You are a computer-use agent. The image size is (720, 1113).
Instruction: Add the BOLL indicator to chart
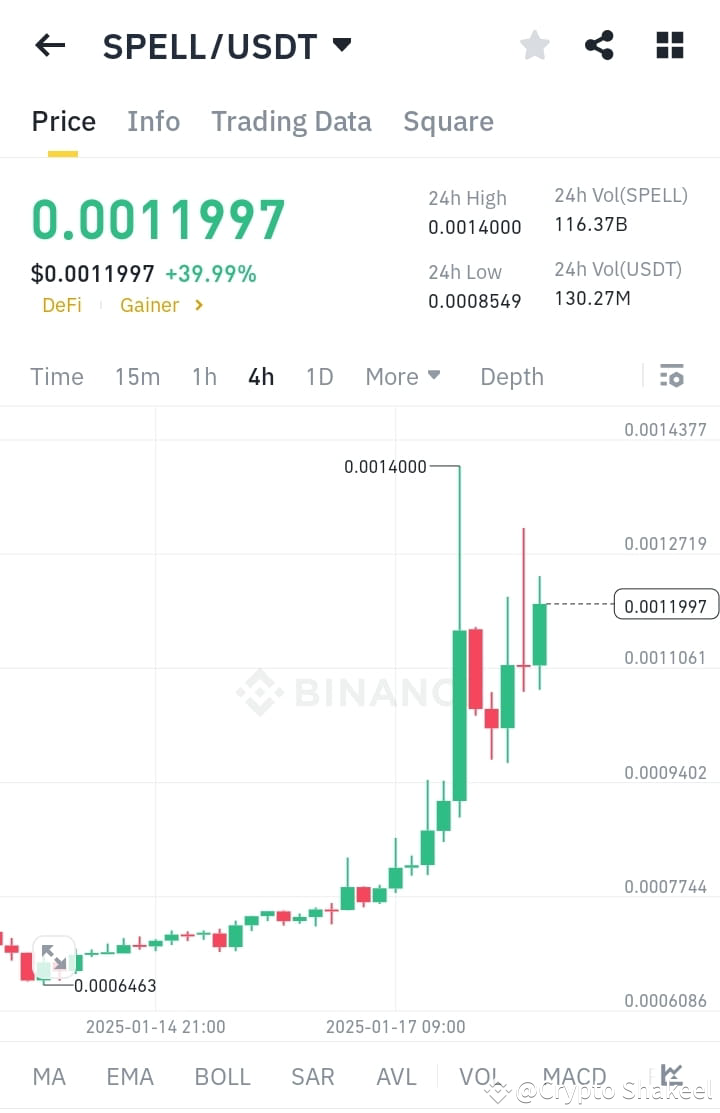coord(222,1075)
